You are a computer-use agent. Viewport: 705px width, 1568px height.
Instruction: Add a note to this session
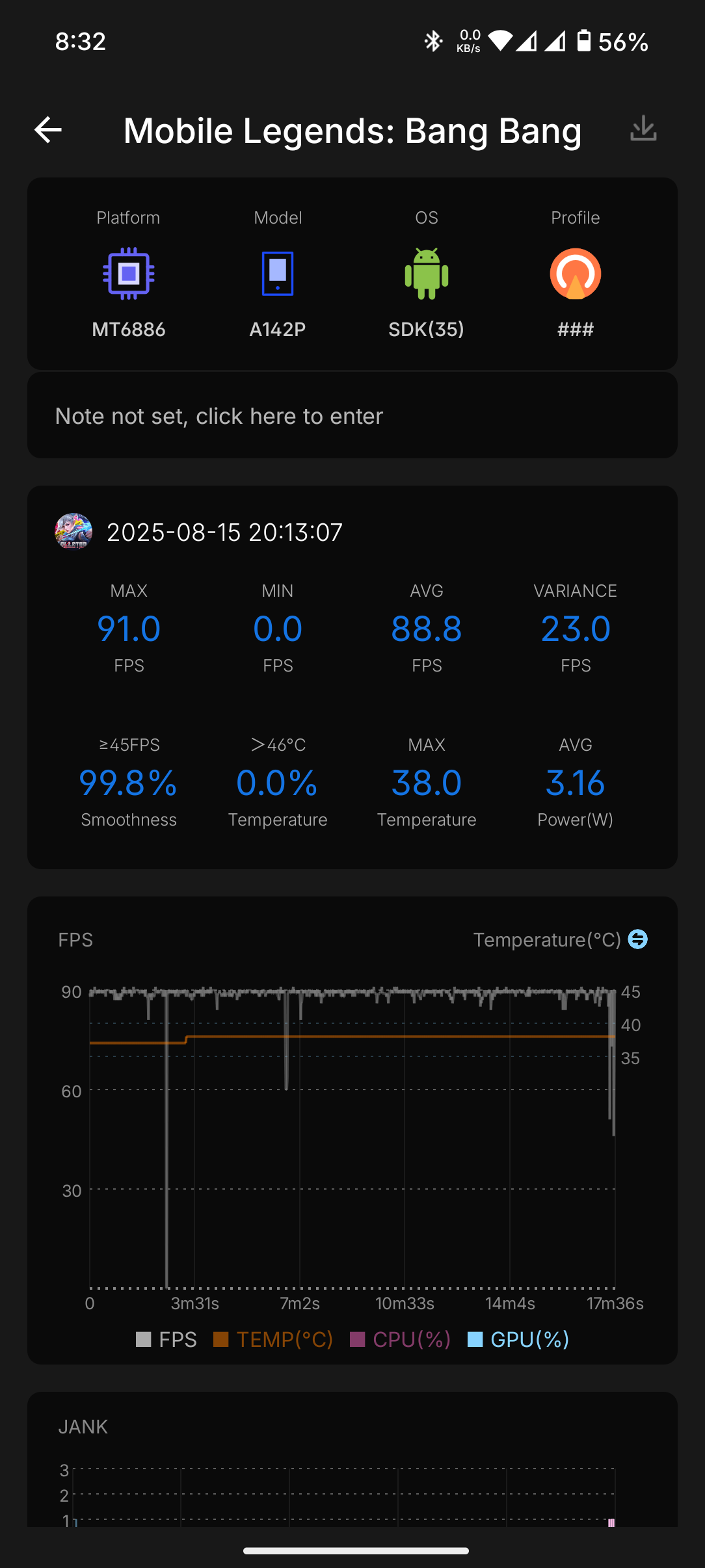point(351,416)
